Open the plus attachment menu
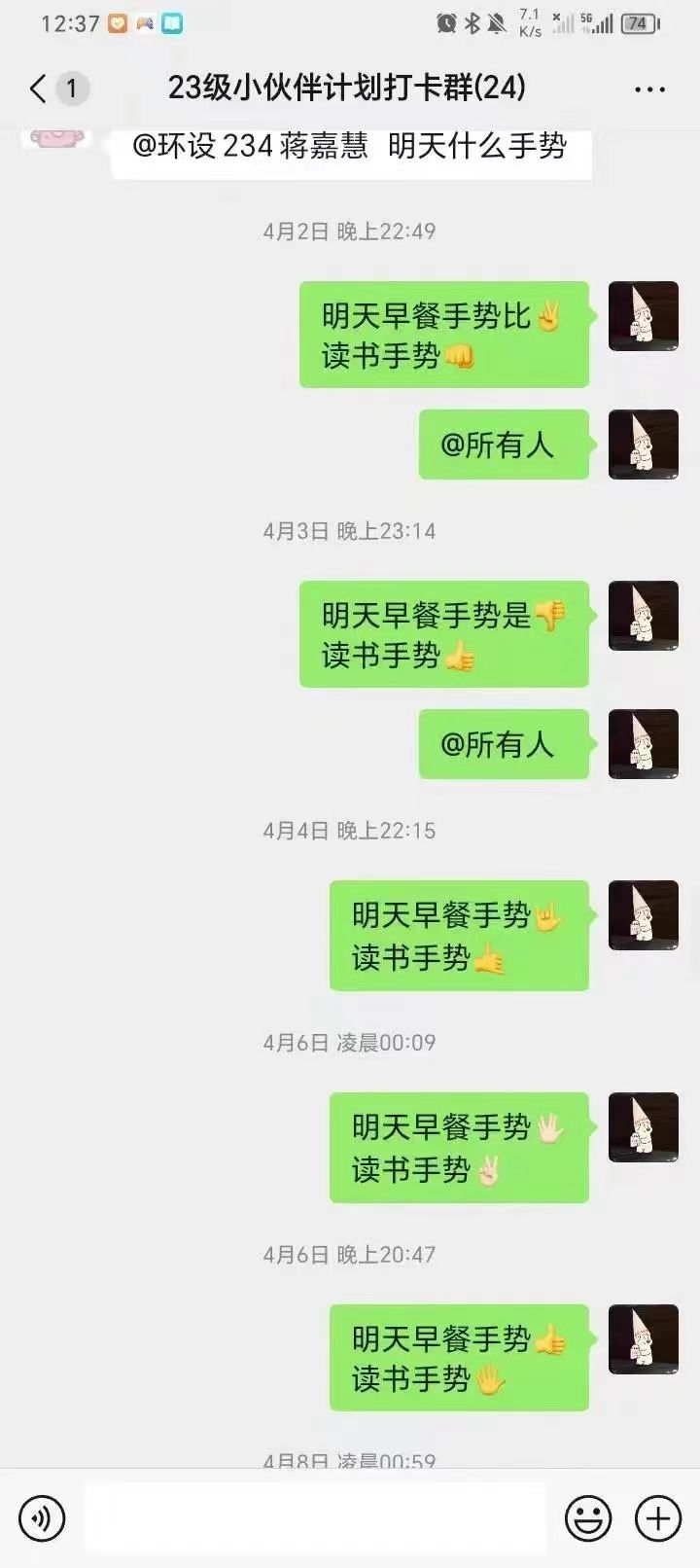700x1568 pixels. 658,1518
